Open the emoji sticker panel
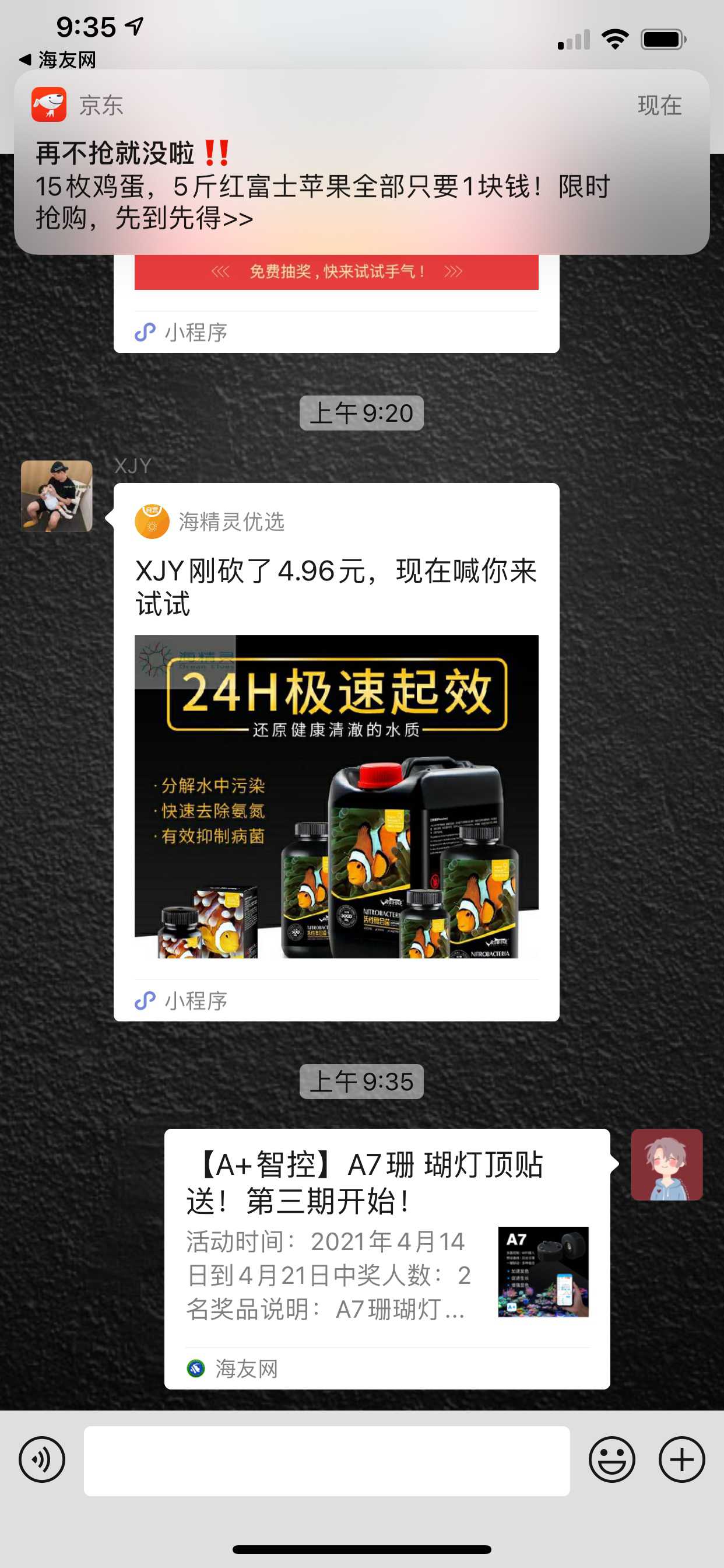 point(611,1459)
